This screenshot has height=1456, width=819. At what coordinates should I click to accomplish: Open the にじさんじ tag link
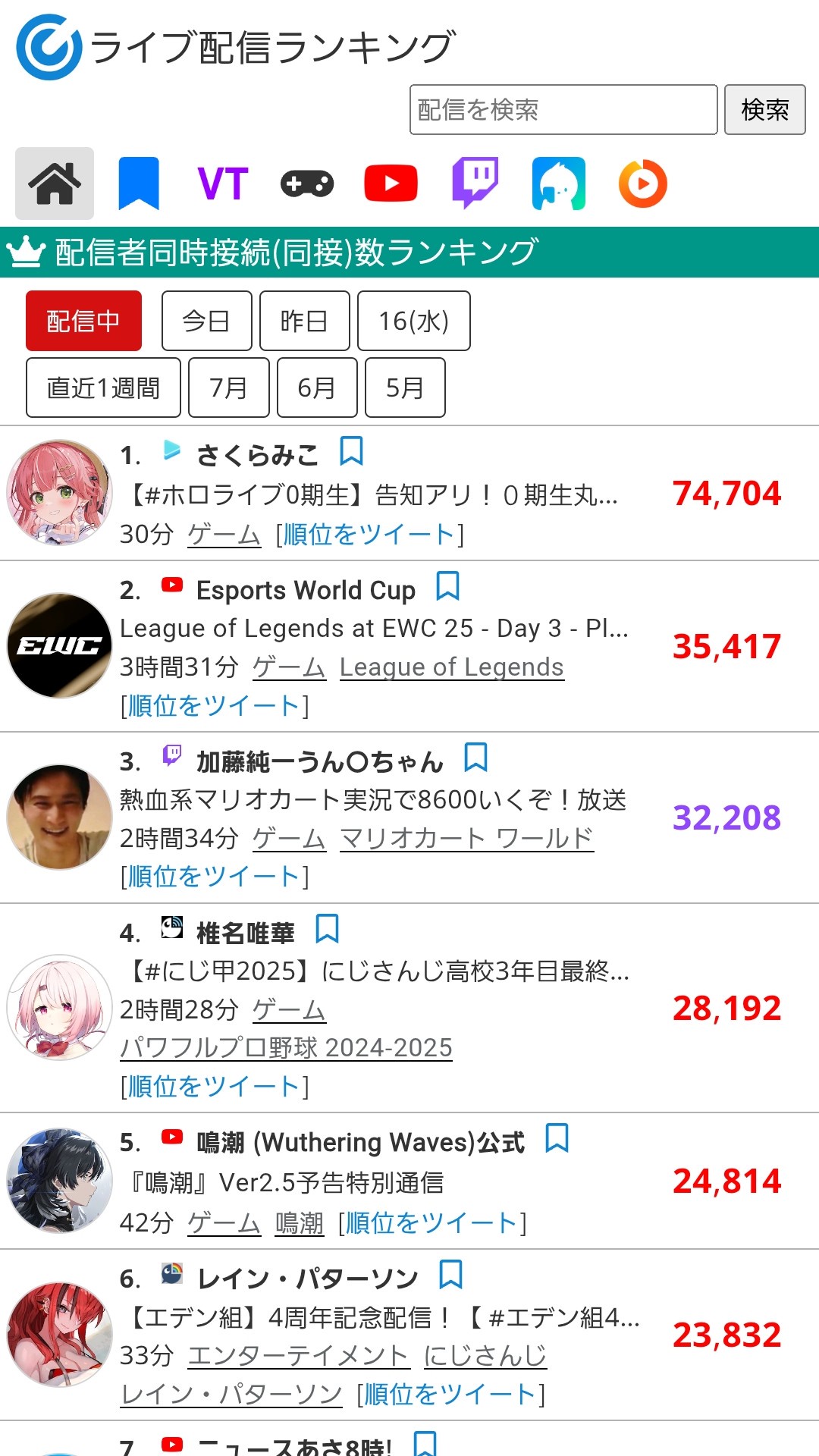485,1356
